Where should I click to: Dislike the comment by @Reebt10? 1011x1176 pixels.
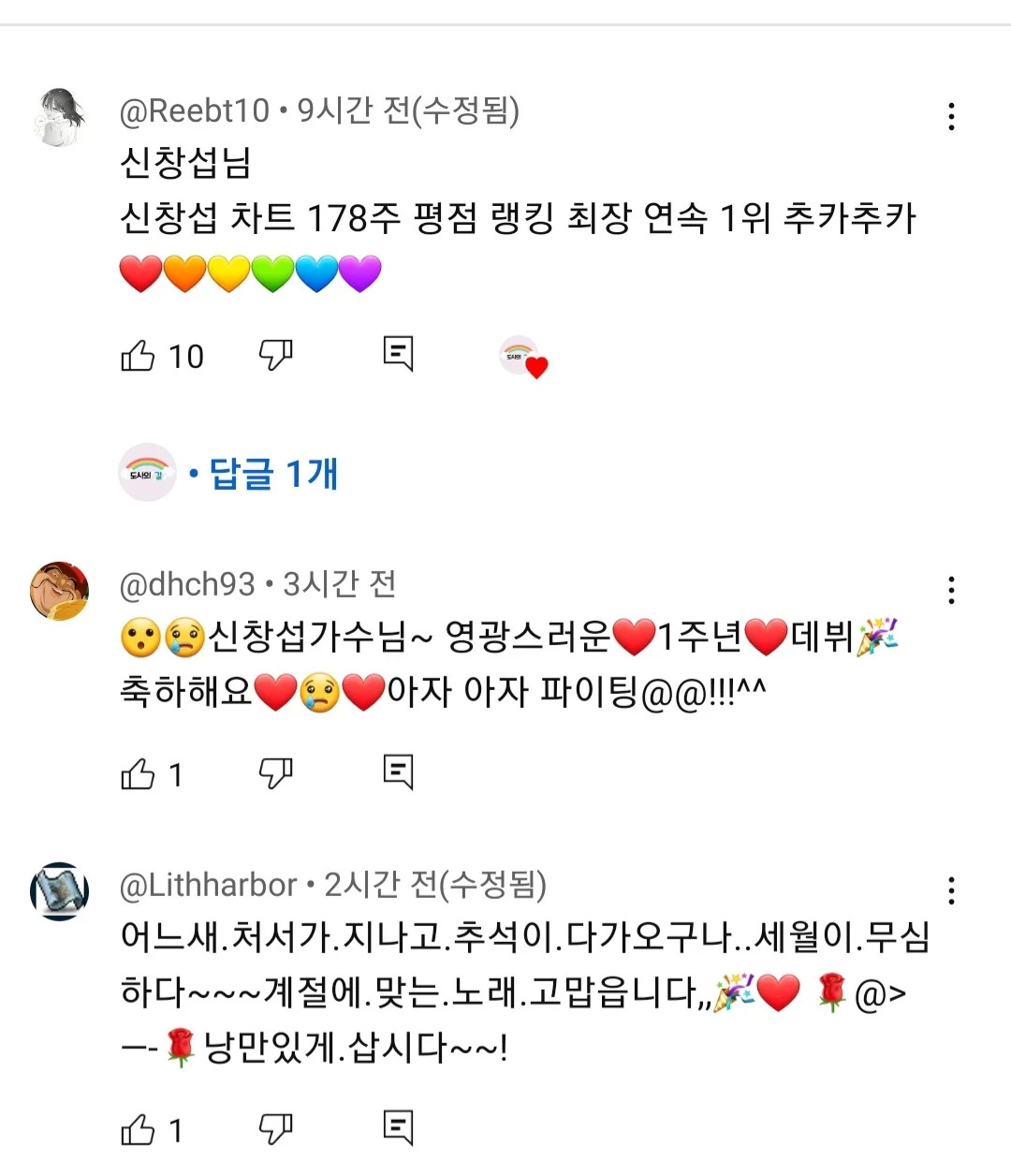click(275, 356)
